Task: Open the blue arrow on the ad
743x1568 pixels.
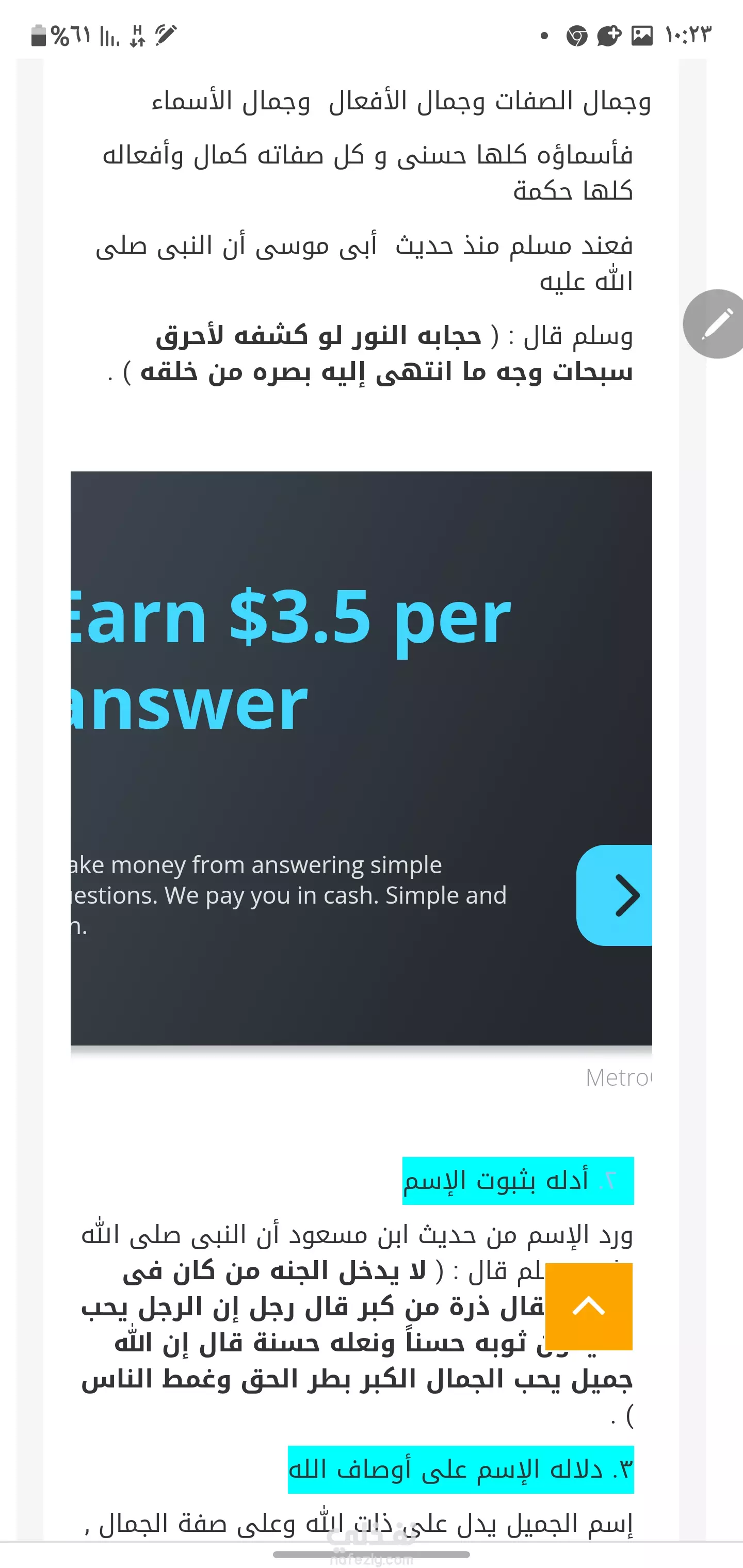Action: [615, 895]
